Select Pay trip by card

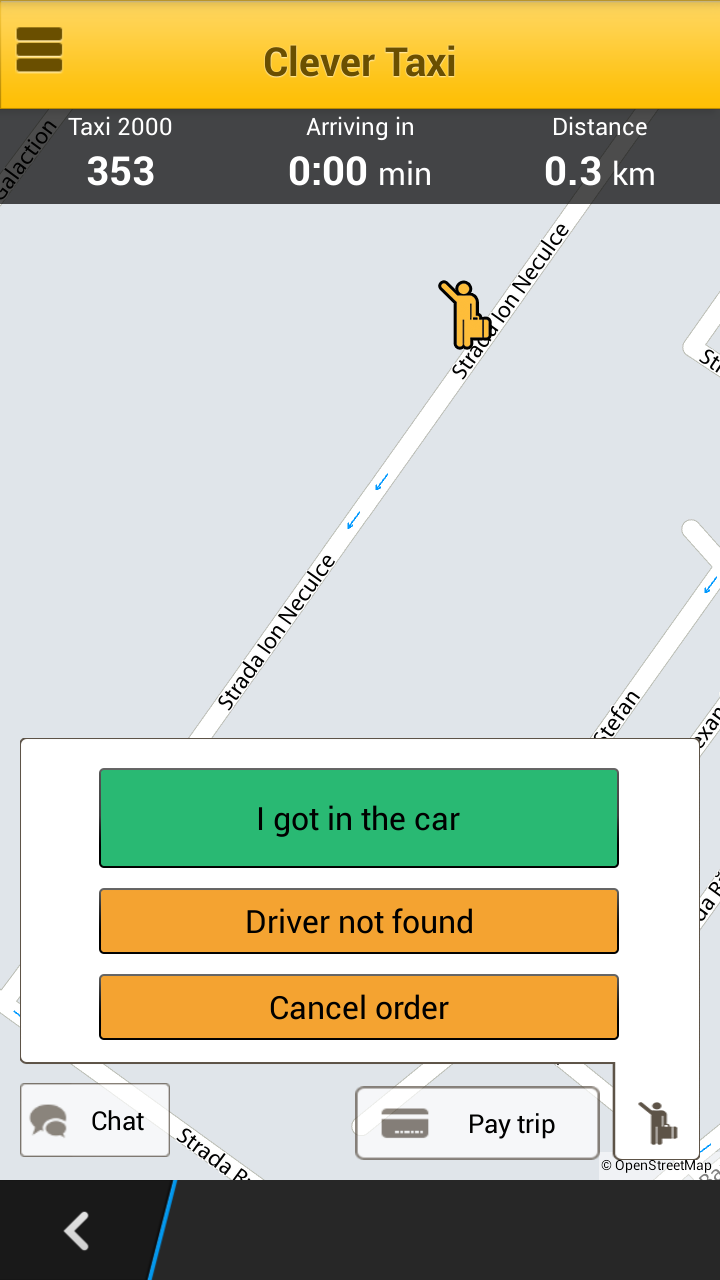point(478,1124)
